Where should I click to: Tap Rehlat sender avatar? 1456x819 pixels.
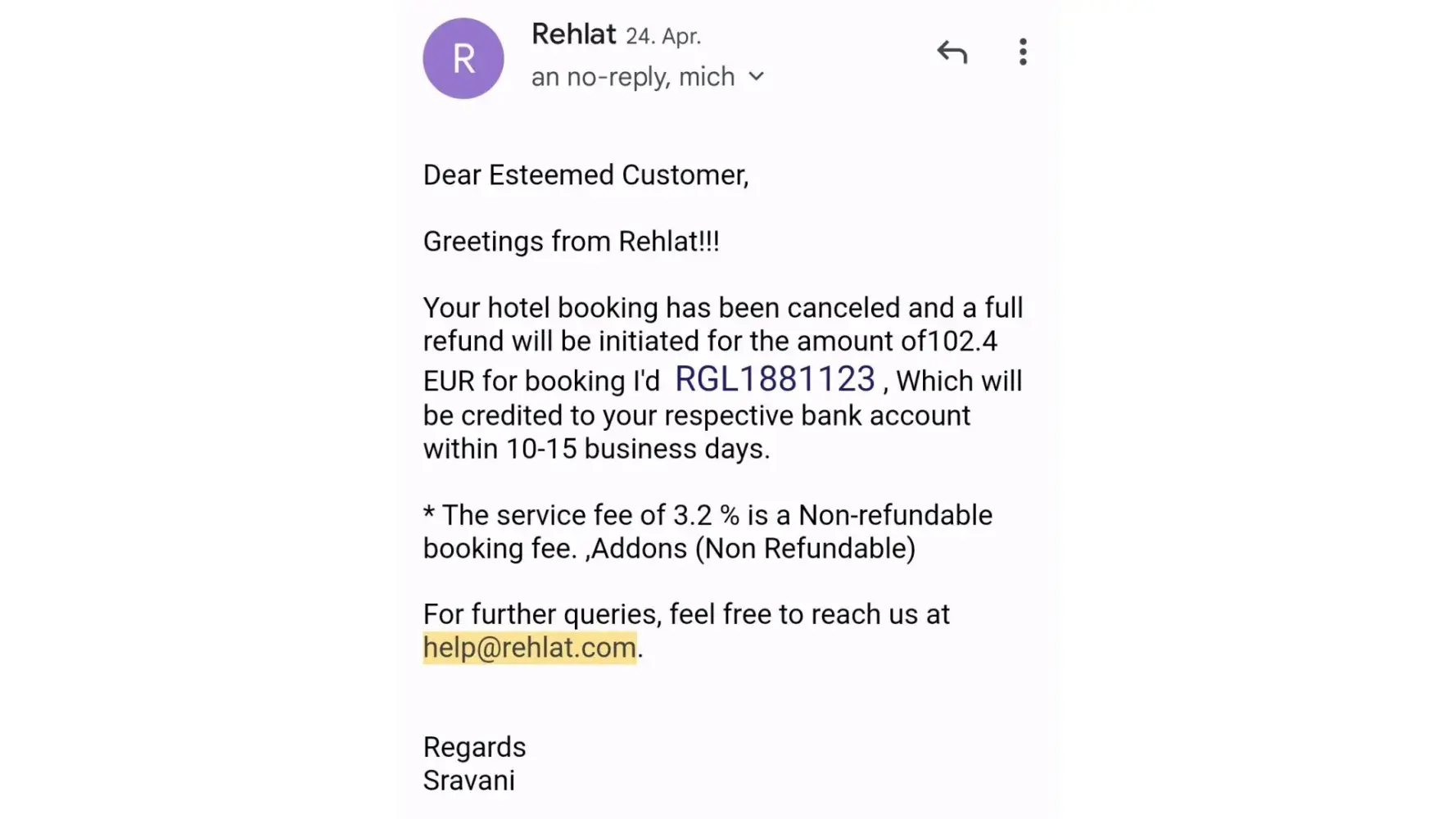tap(463, 59)
